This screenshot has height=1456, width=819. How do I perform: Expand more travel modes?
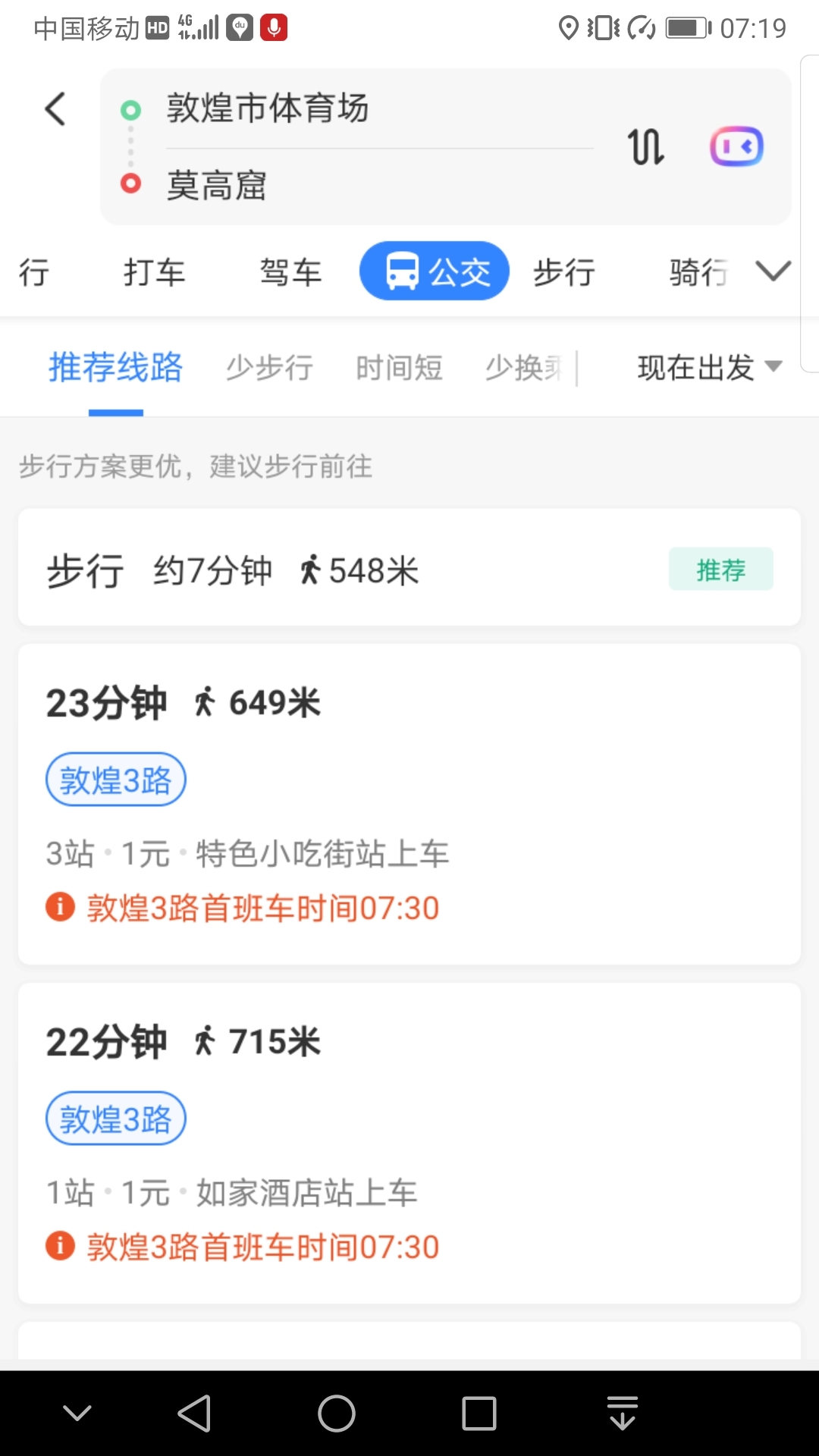point(773,271)
